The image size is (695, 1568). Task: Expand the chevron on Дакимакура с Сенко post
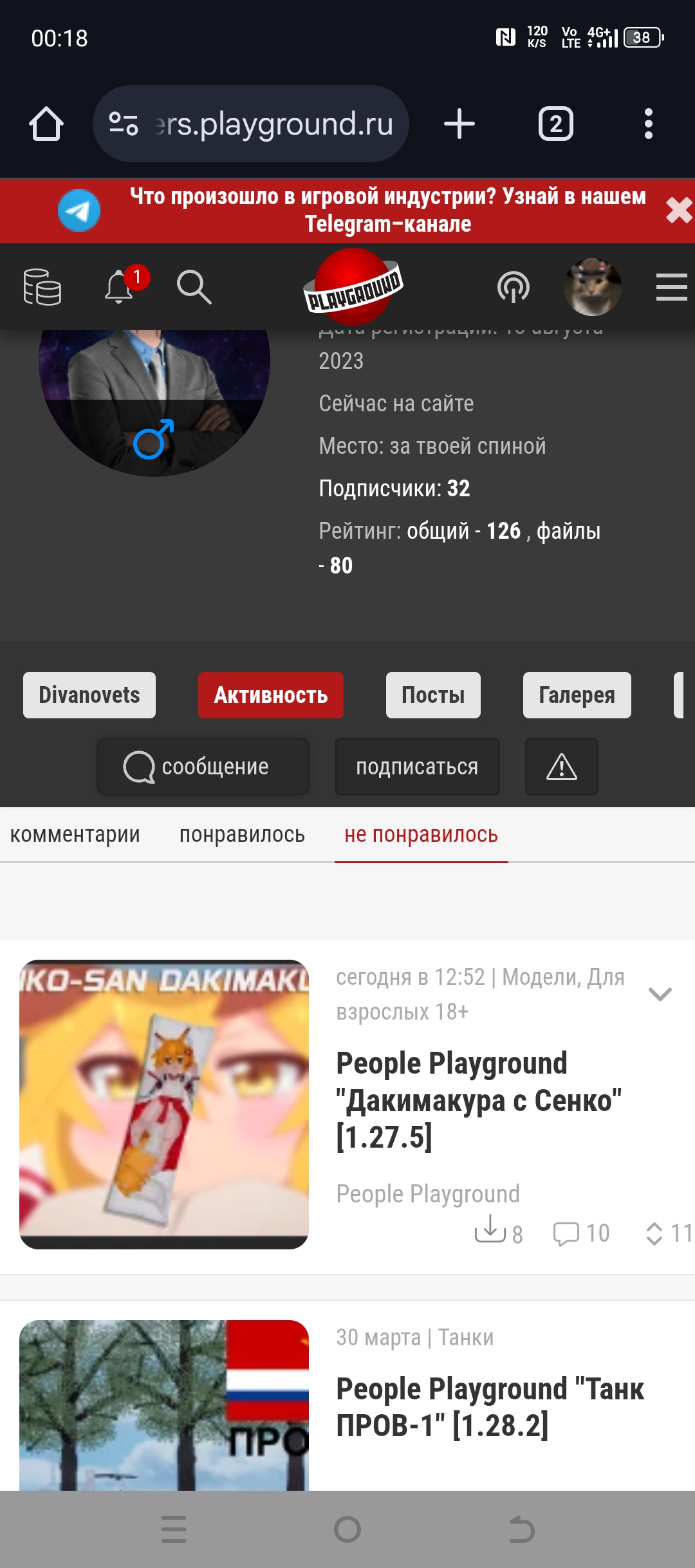(660, 994)
